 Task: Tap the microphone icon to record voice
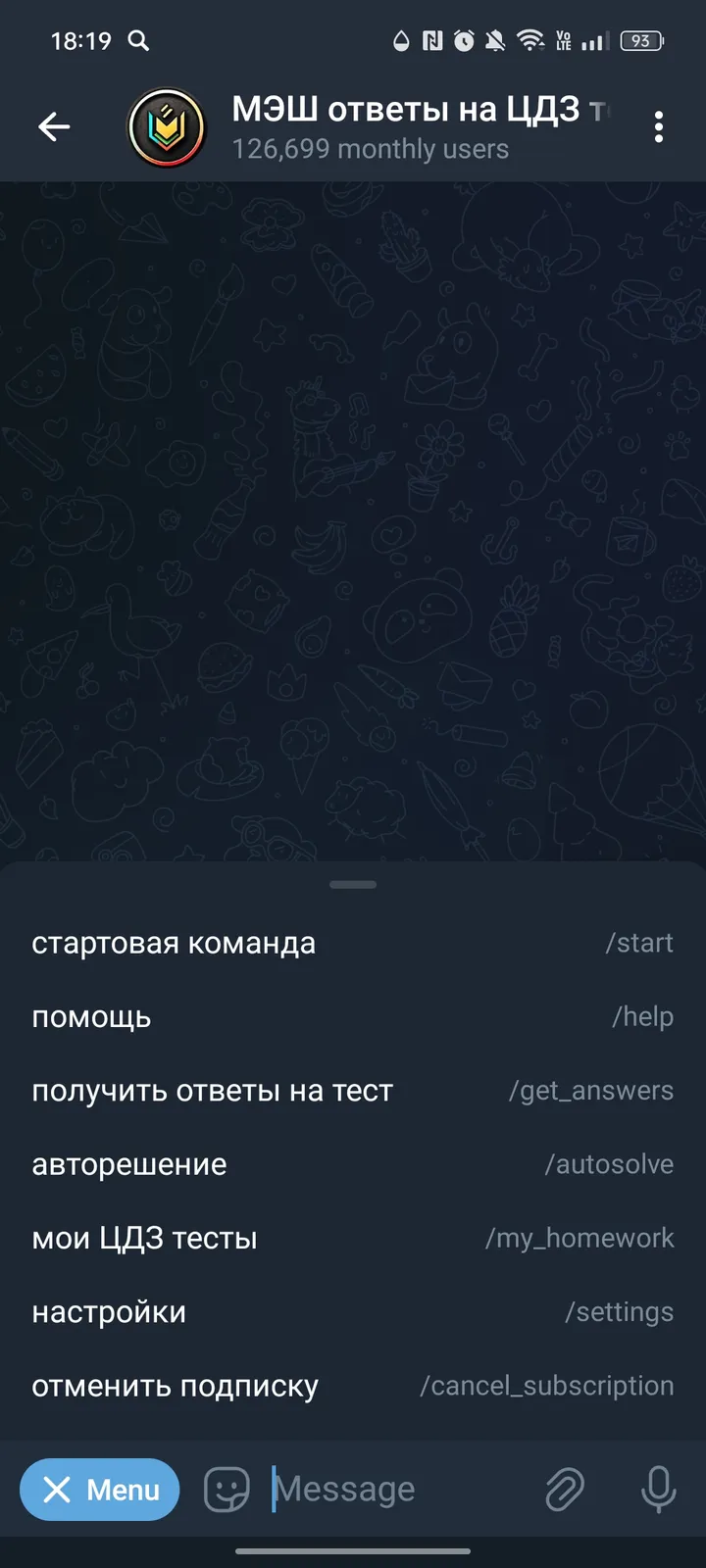(657, 1490)
